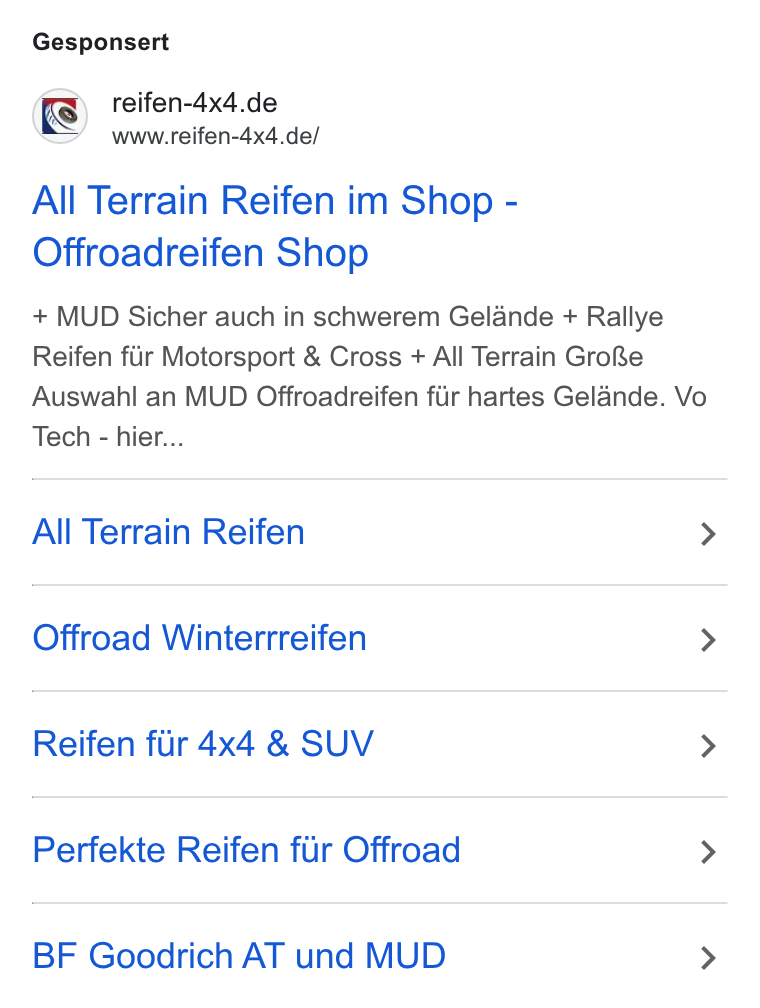760x1008 pixels.
Task: Open the All Terrain Reifen sitelink
Action: click(379, 532)
